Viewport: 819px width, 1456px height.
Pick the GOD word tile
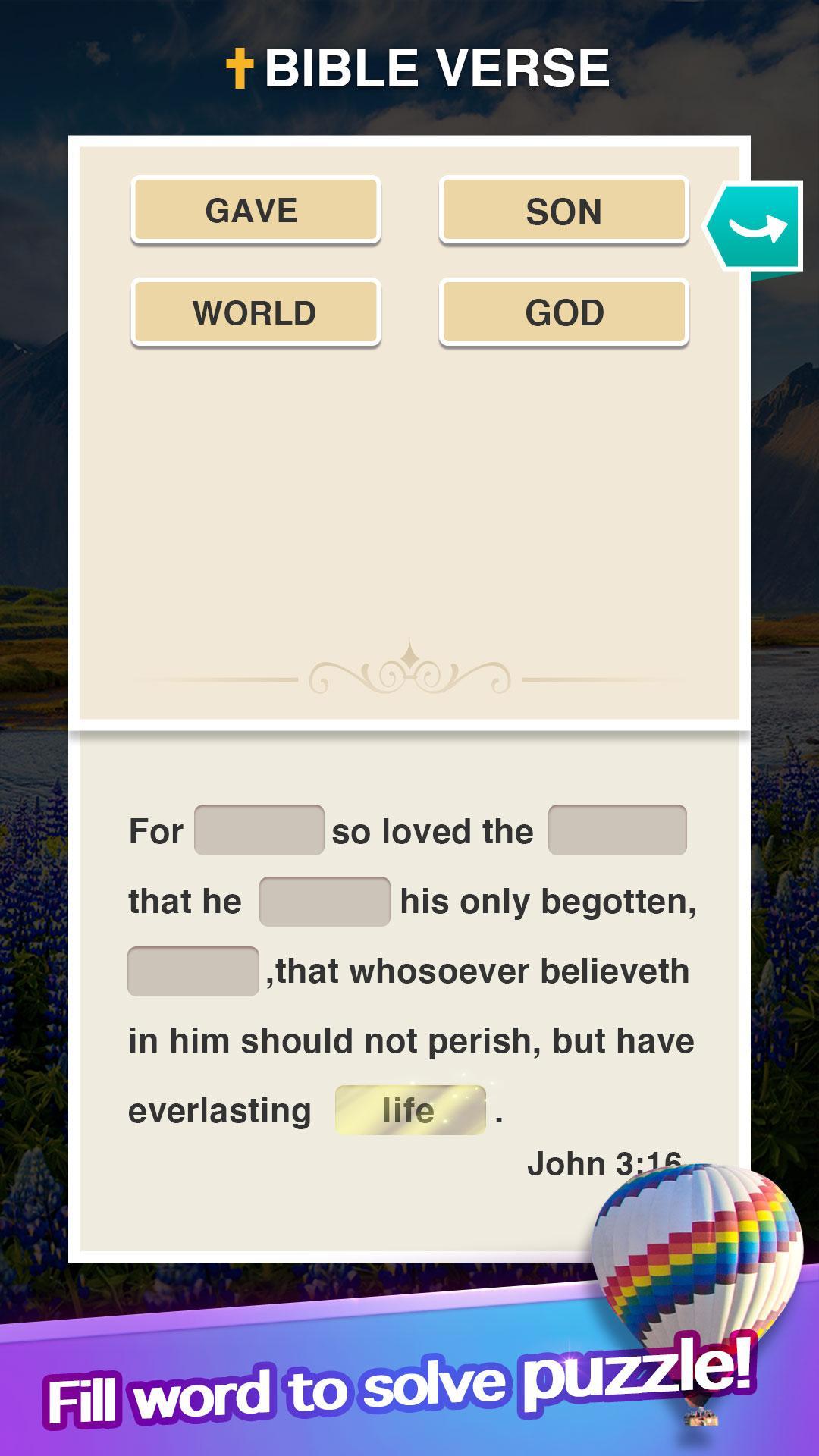(564, 311)
